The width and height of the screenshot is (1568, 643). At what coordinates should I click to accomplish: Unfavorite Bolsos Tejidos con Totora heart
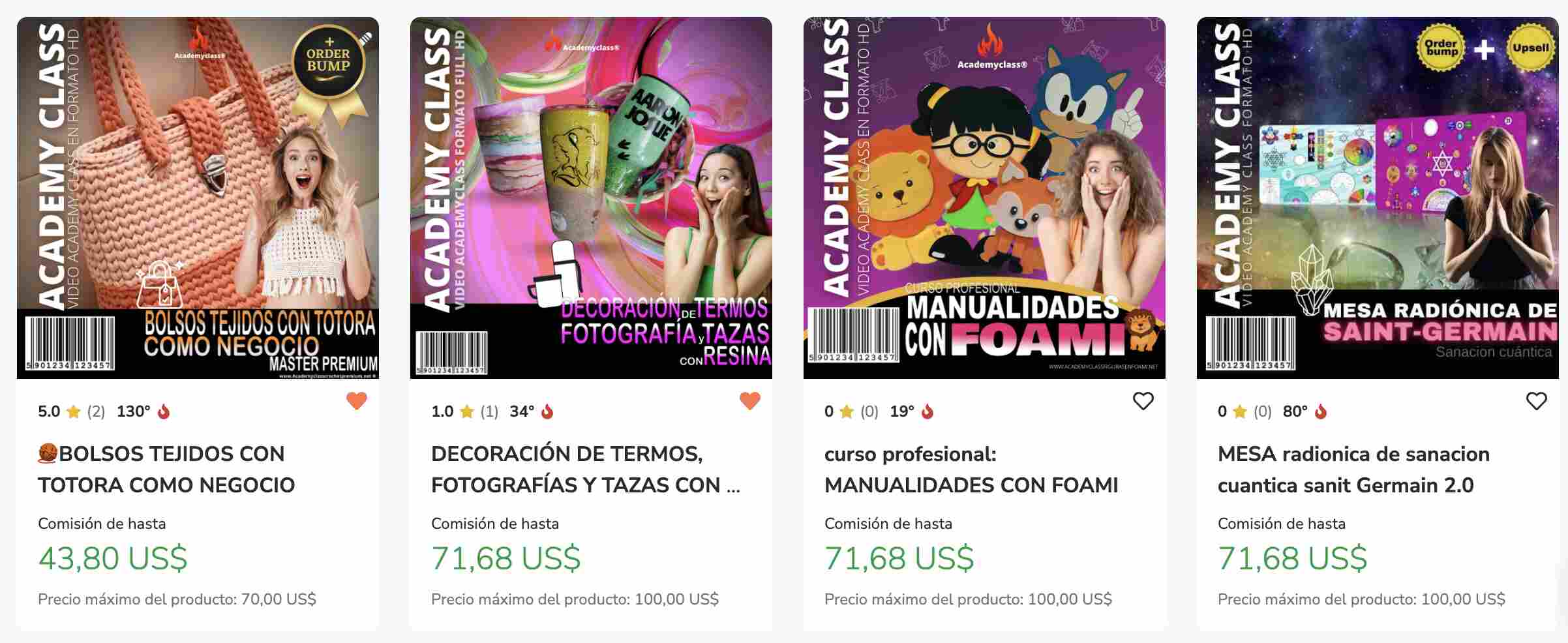tap(357, 401)
